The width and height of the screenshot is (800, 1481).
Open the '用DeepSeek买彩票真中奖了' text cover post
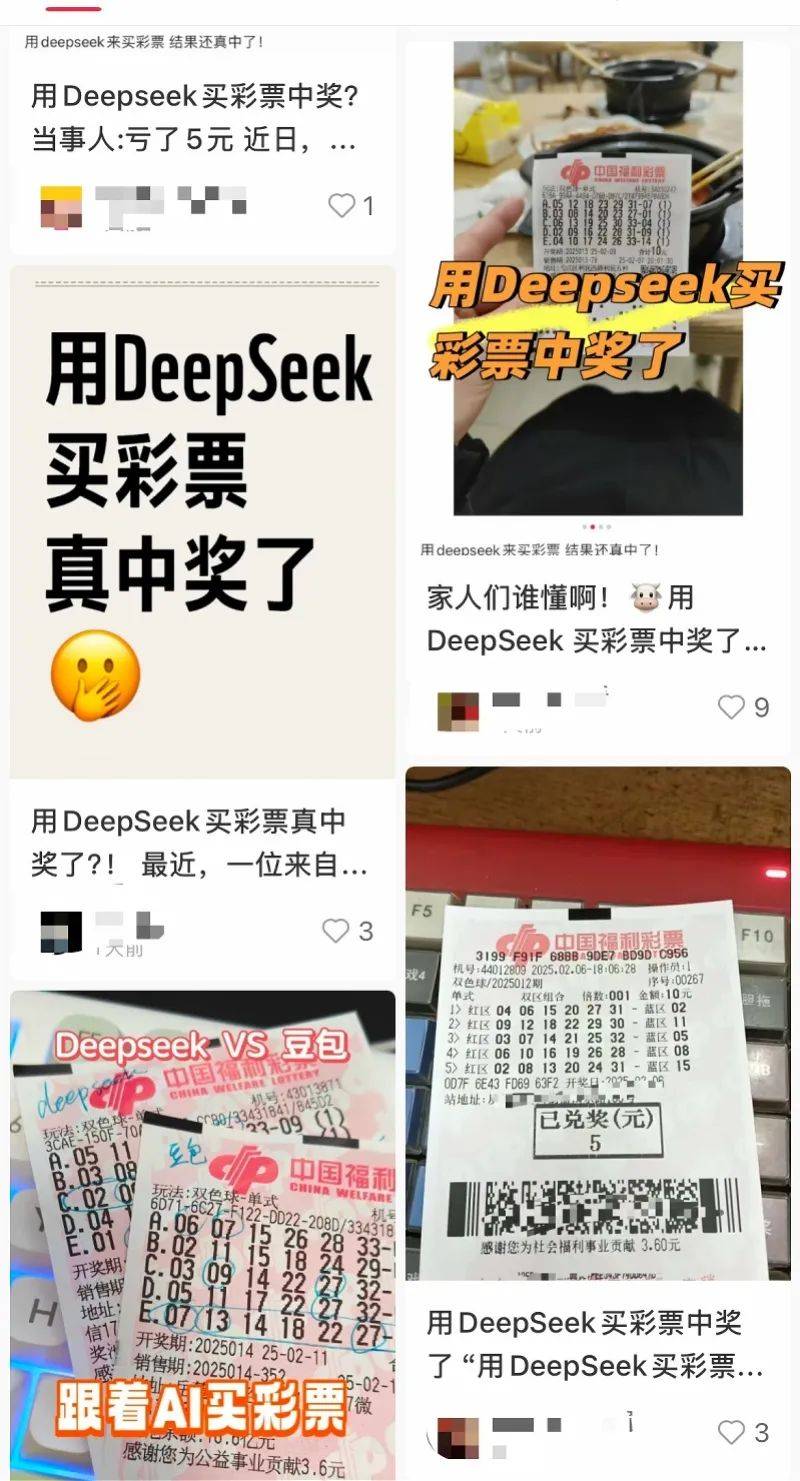(x=203, y=521)
